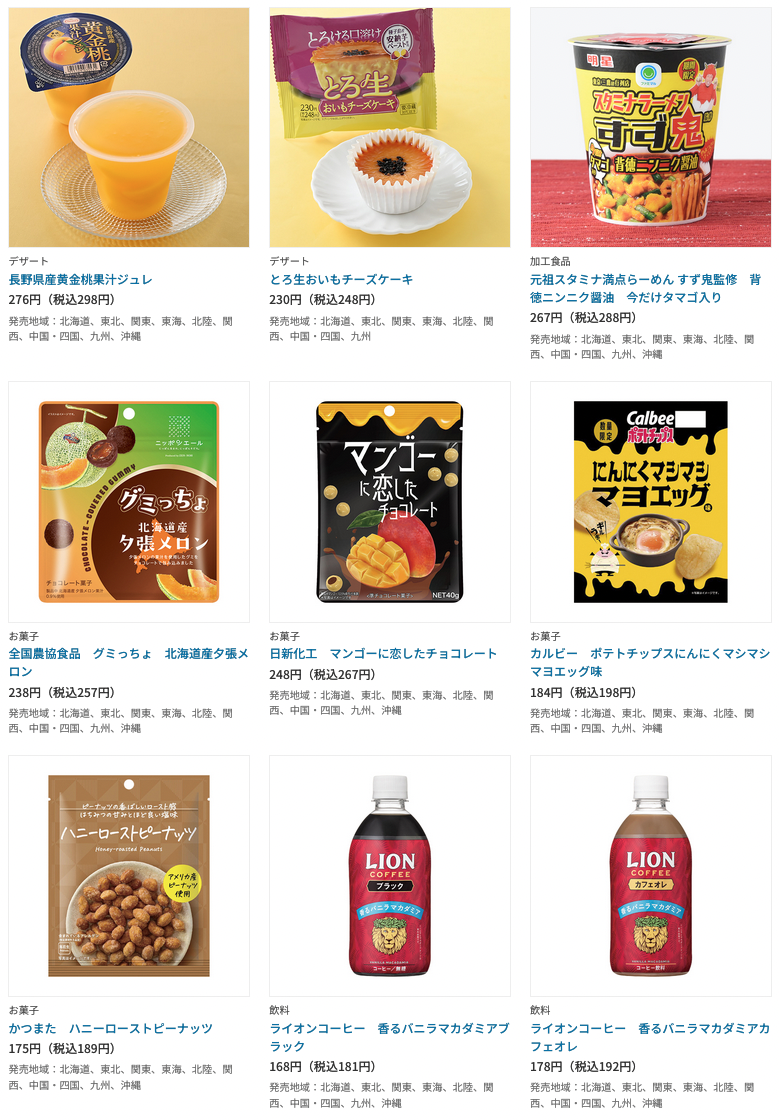Screen dimensions: 779x1120
Task: Tap the マンゴーに恋したチョコレート package image
Action: [390, 501]
